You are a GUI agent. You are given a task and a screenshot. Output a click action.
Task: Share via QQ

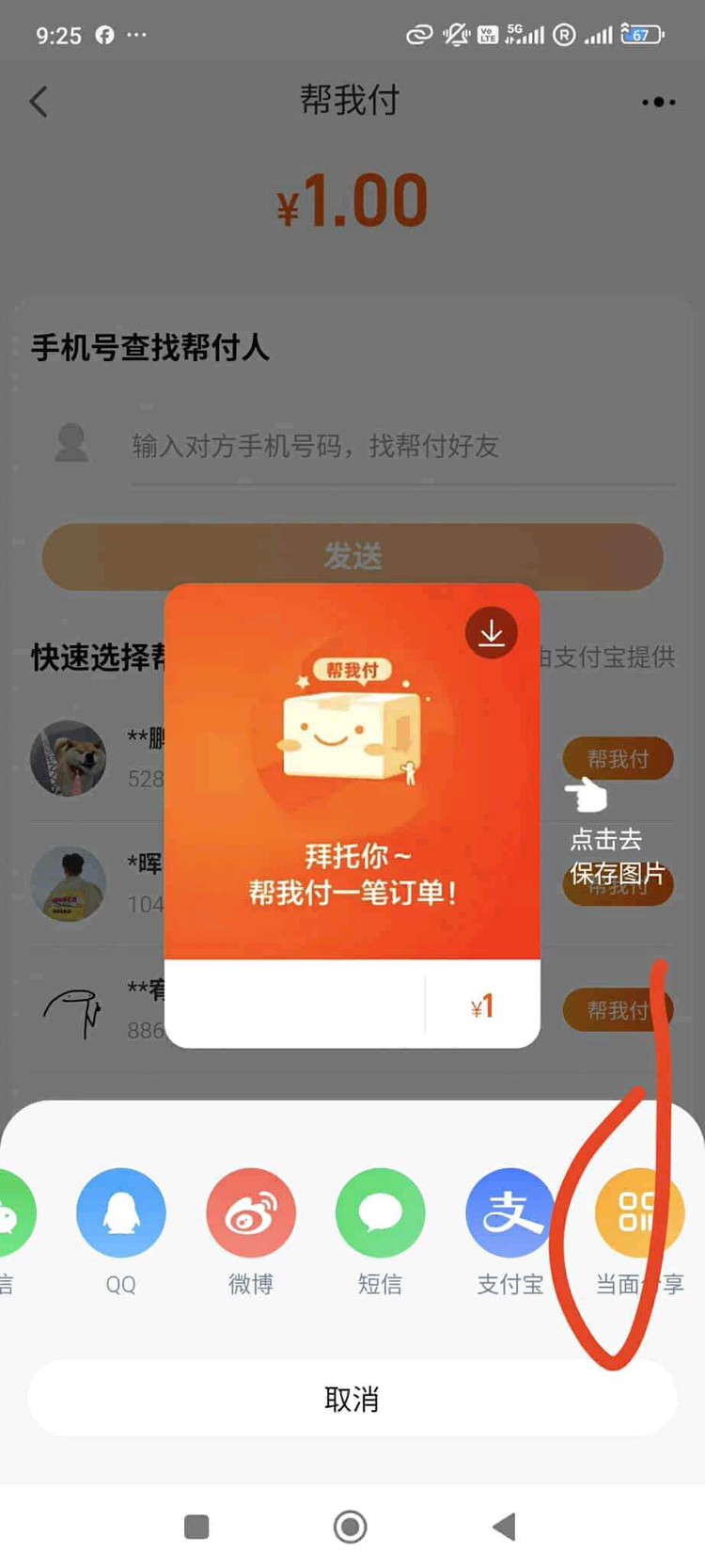point(120,1213)
